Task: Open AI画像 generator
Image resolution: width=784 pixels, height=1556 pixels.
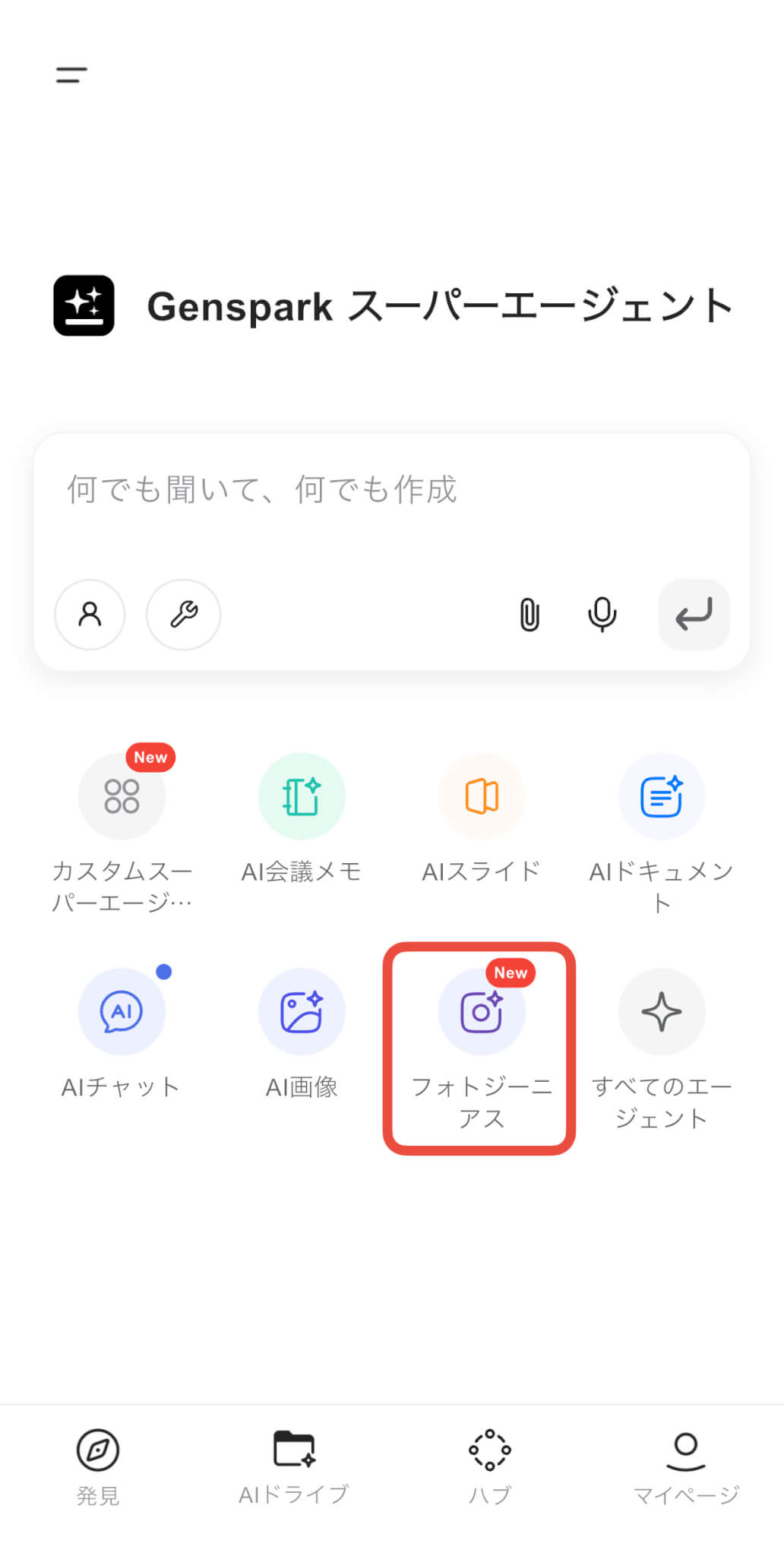Action: [x=302, y=1012]
